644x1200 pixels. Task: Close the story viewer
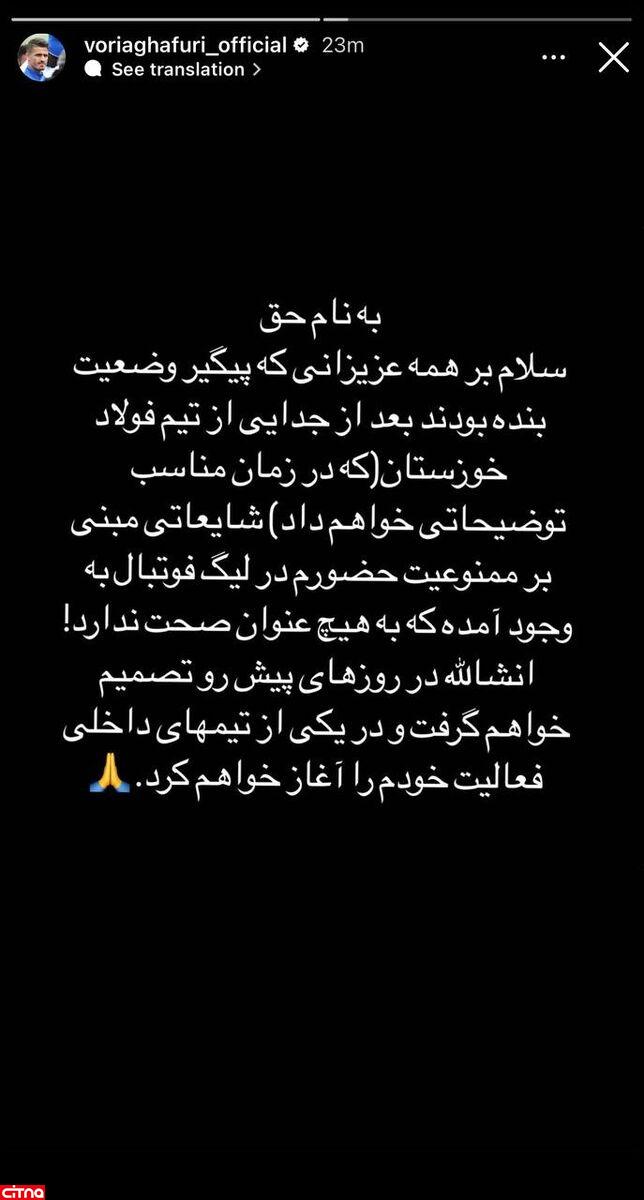613,57
